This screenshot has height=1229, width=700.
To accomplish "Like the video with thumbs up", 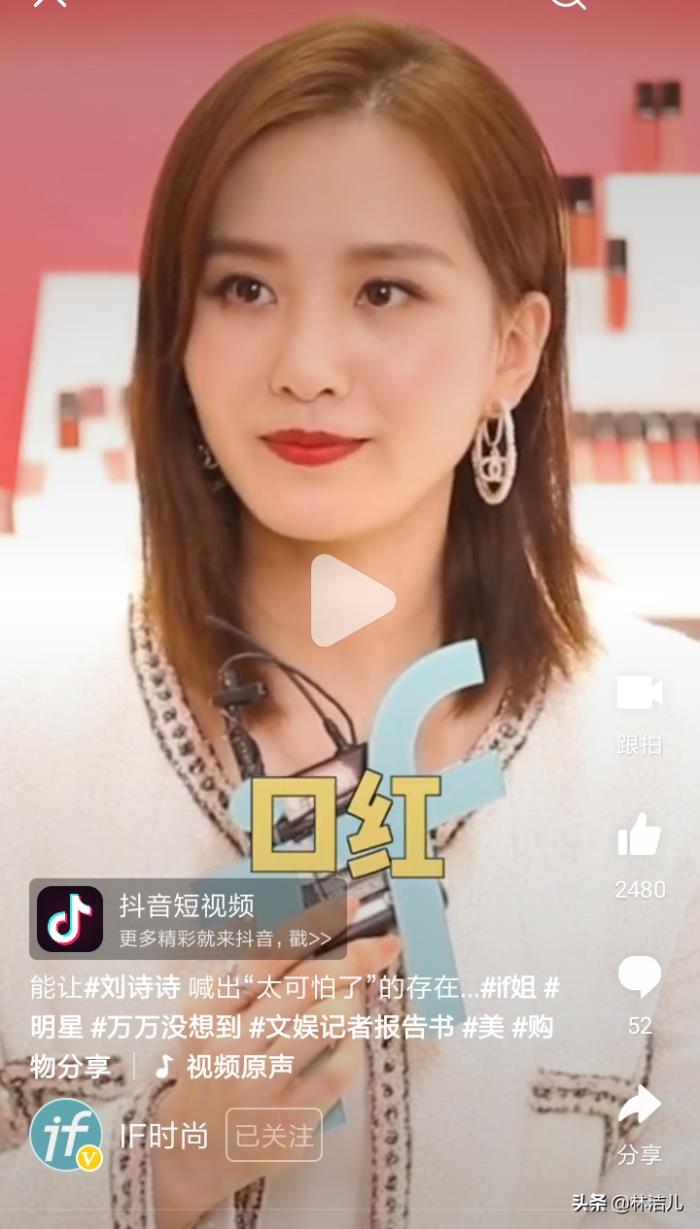I will point(639,835).
